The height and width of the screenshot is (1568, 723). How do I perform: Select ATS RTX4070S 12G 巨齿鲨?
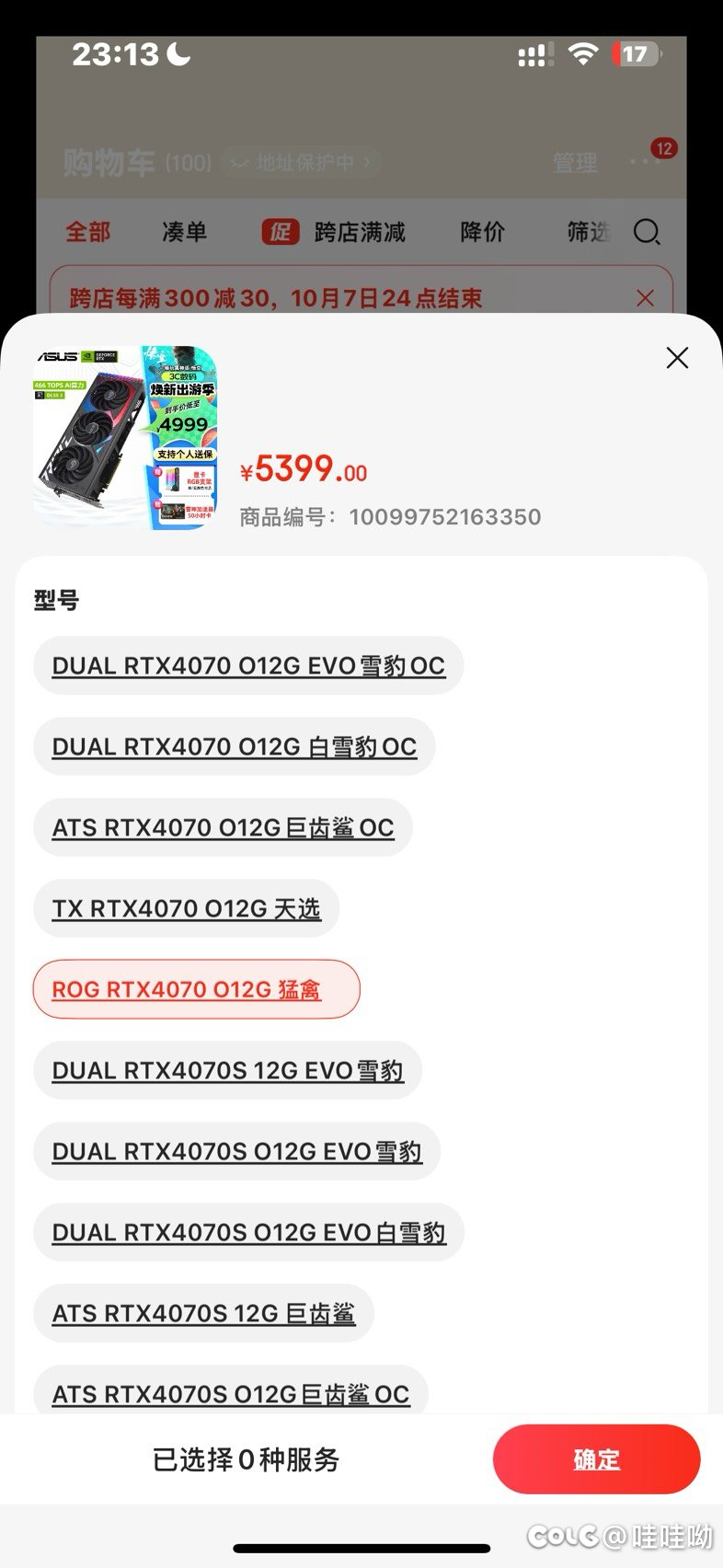coord(203,1313)
